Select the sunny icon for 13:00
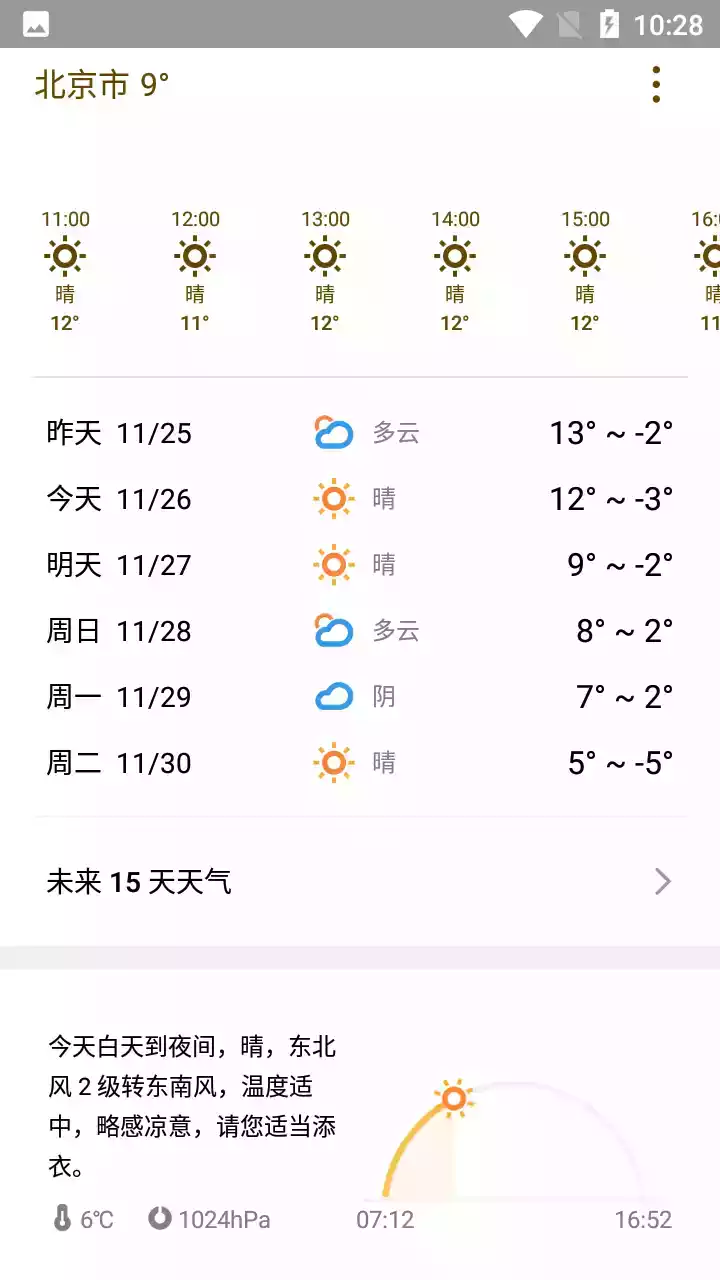Image resolution: width=720 pixels, height=1280 pixels. pyautogui.click(x=324, y=256)
